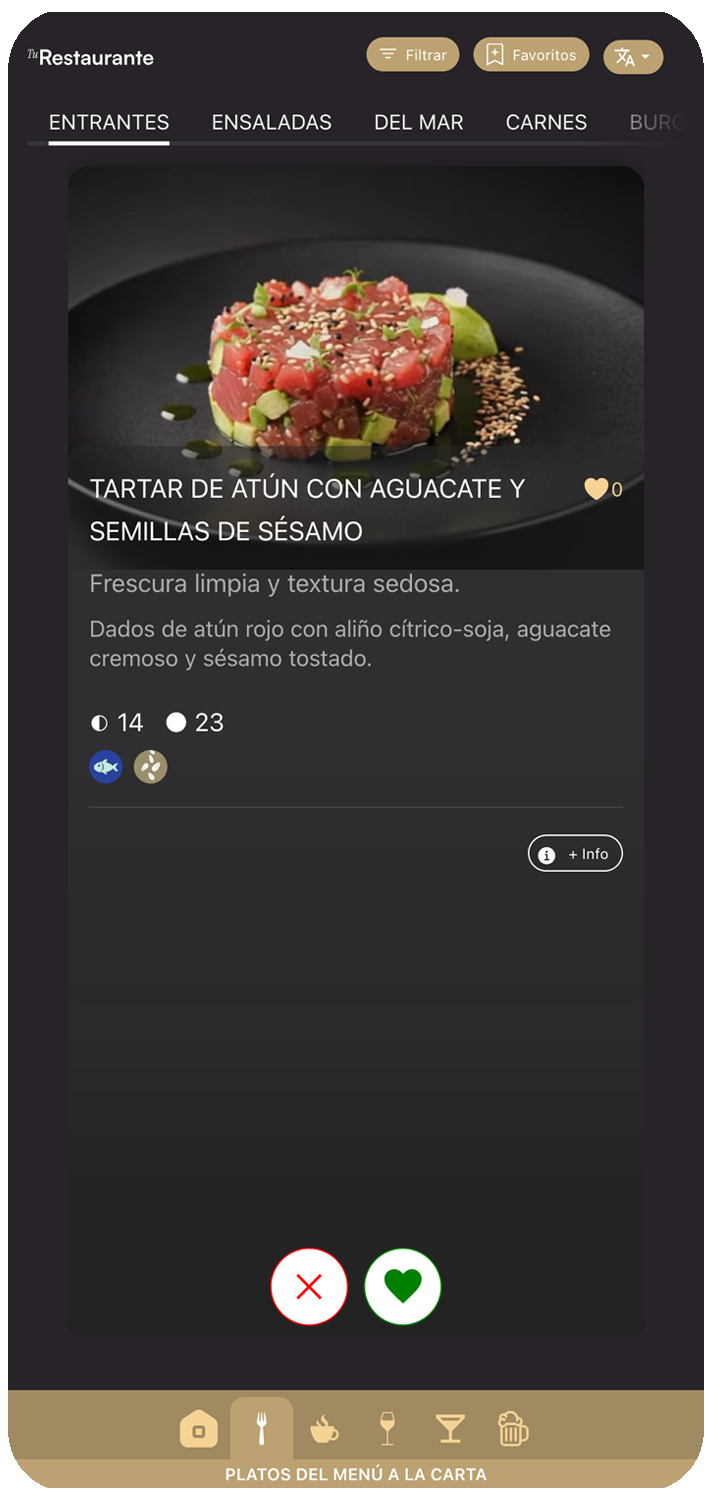Switch to the CARNES tab
Image resolution: width=712 pixels, height=1500 pixels.
coord(546,123)
